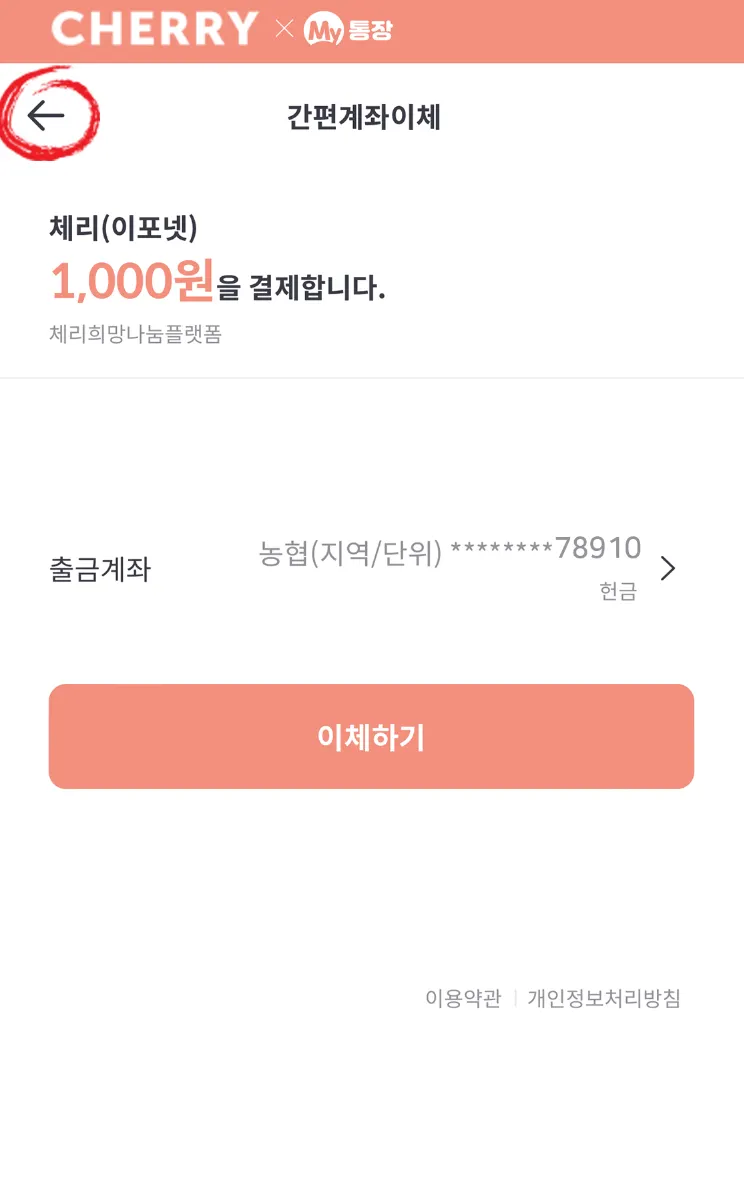Tap the 이체하기 transfer button
The image size is (744, 1178).
[x=371, y=737]
